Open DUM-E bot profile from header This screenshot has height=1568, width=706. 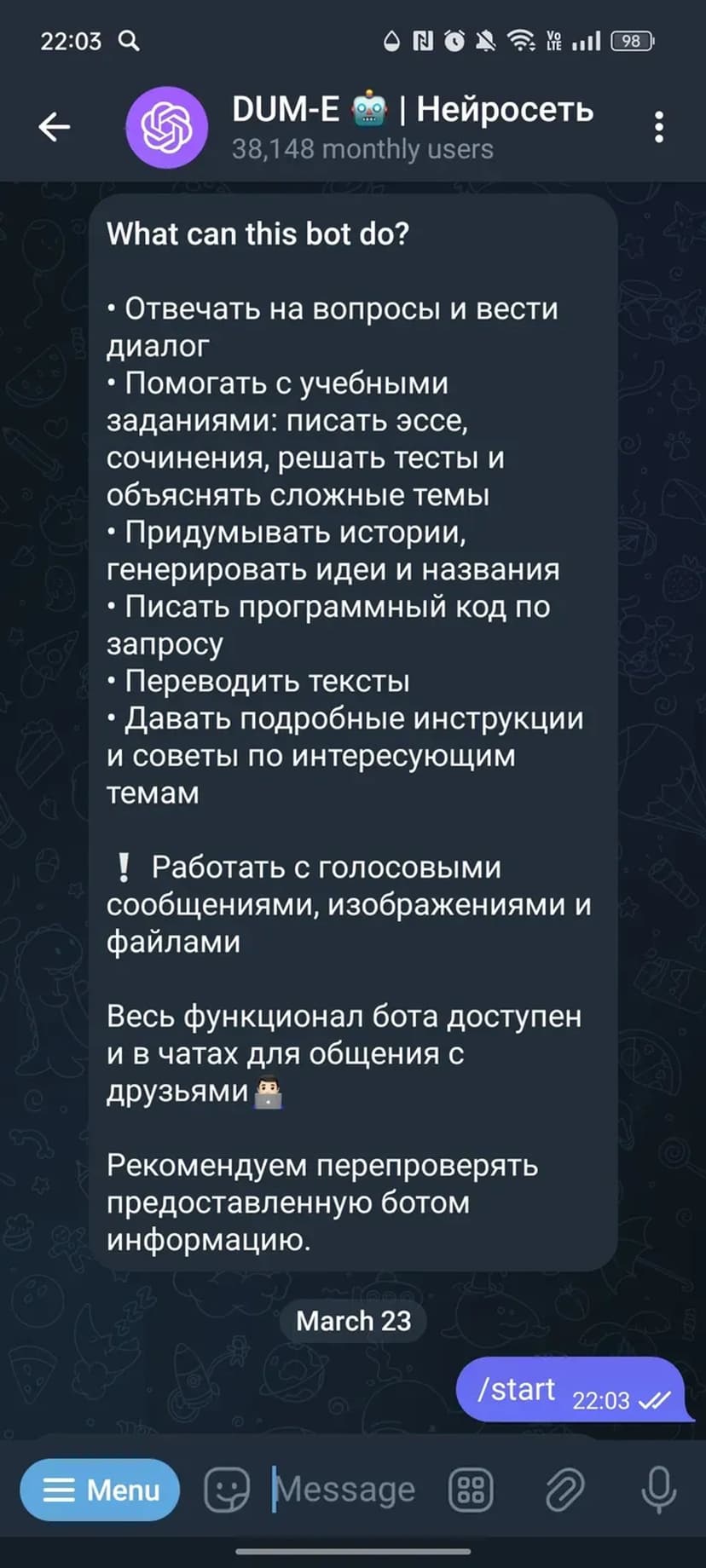(x=411, y=126)
